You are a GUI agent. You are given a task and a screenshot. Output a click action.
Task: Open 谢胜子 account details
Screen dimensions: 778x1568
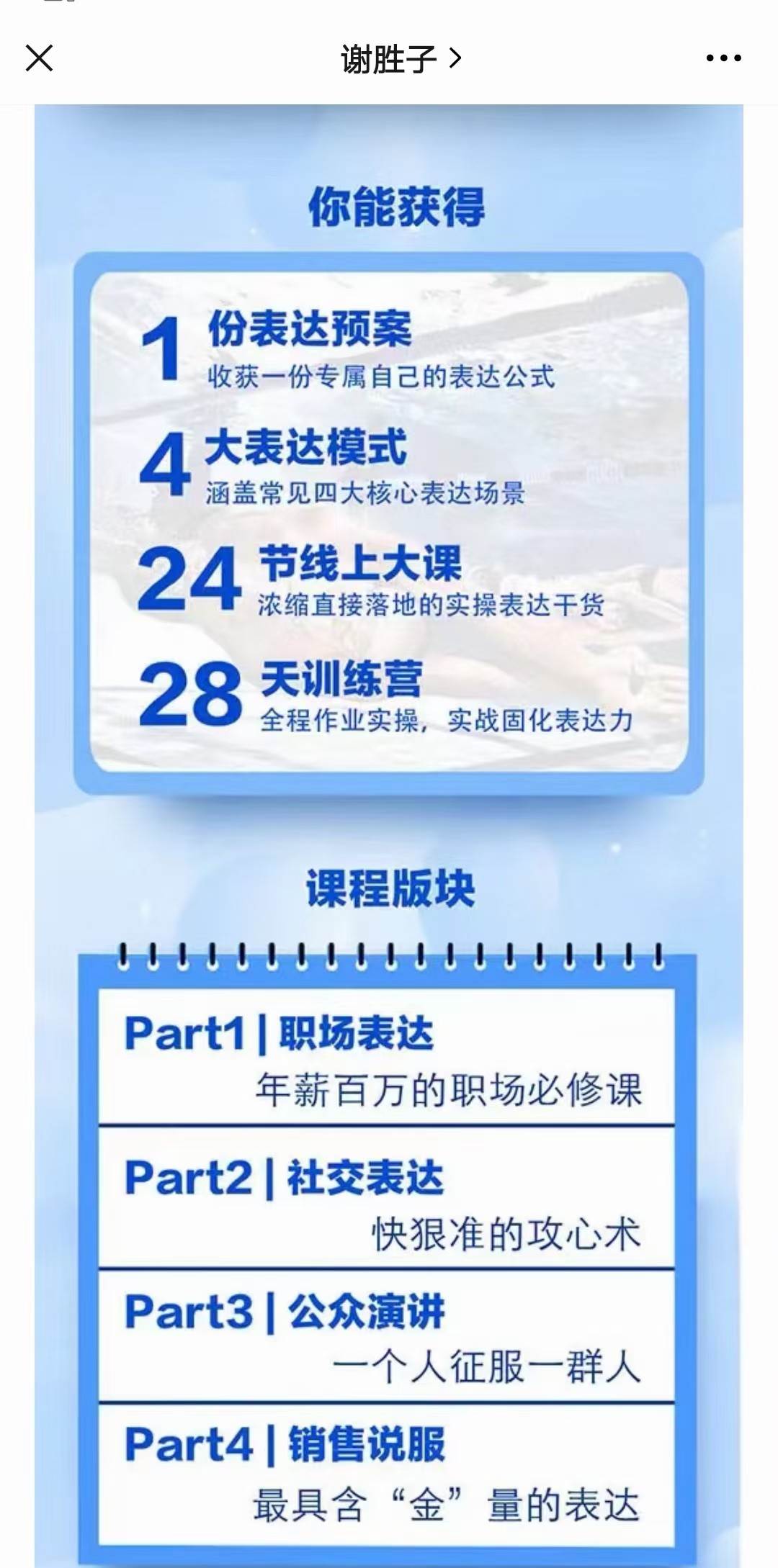click(x=401, y=58)
